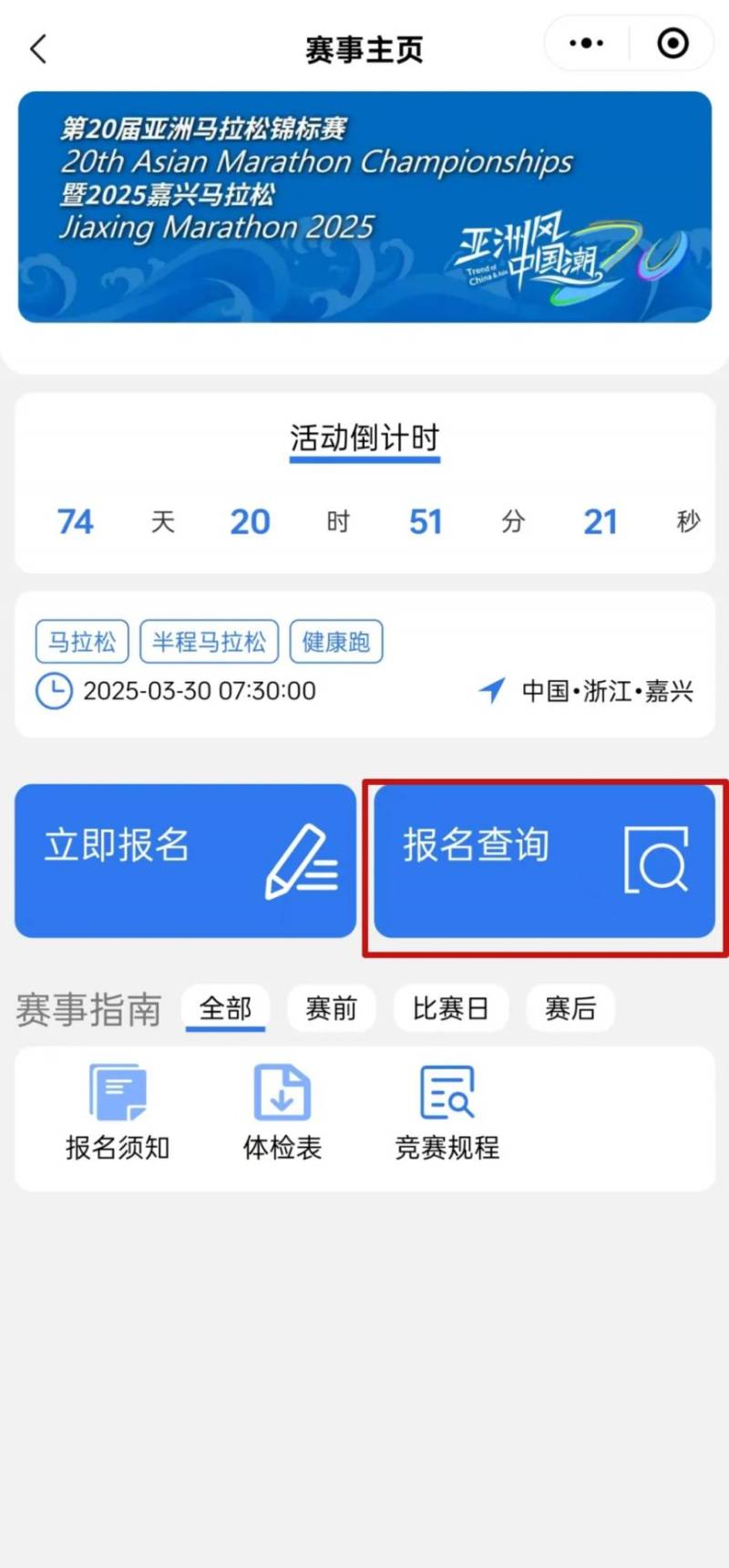Tap the magnifier icon on 报名查询 button
The image size is (729, 1568).
coord(661,860)
